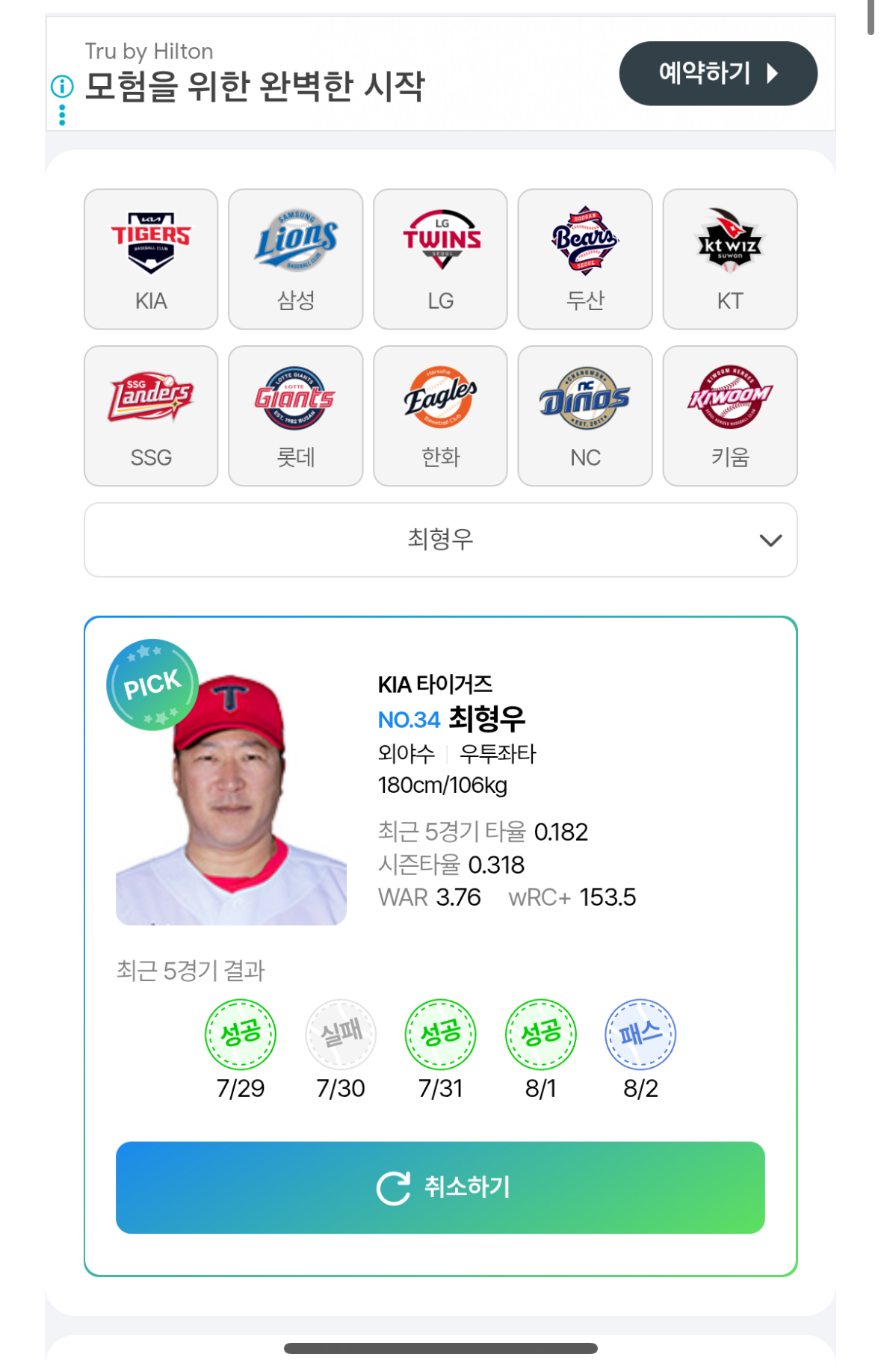Expand the 최형우 player dropdown

coord(440,540)
